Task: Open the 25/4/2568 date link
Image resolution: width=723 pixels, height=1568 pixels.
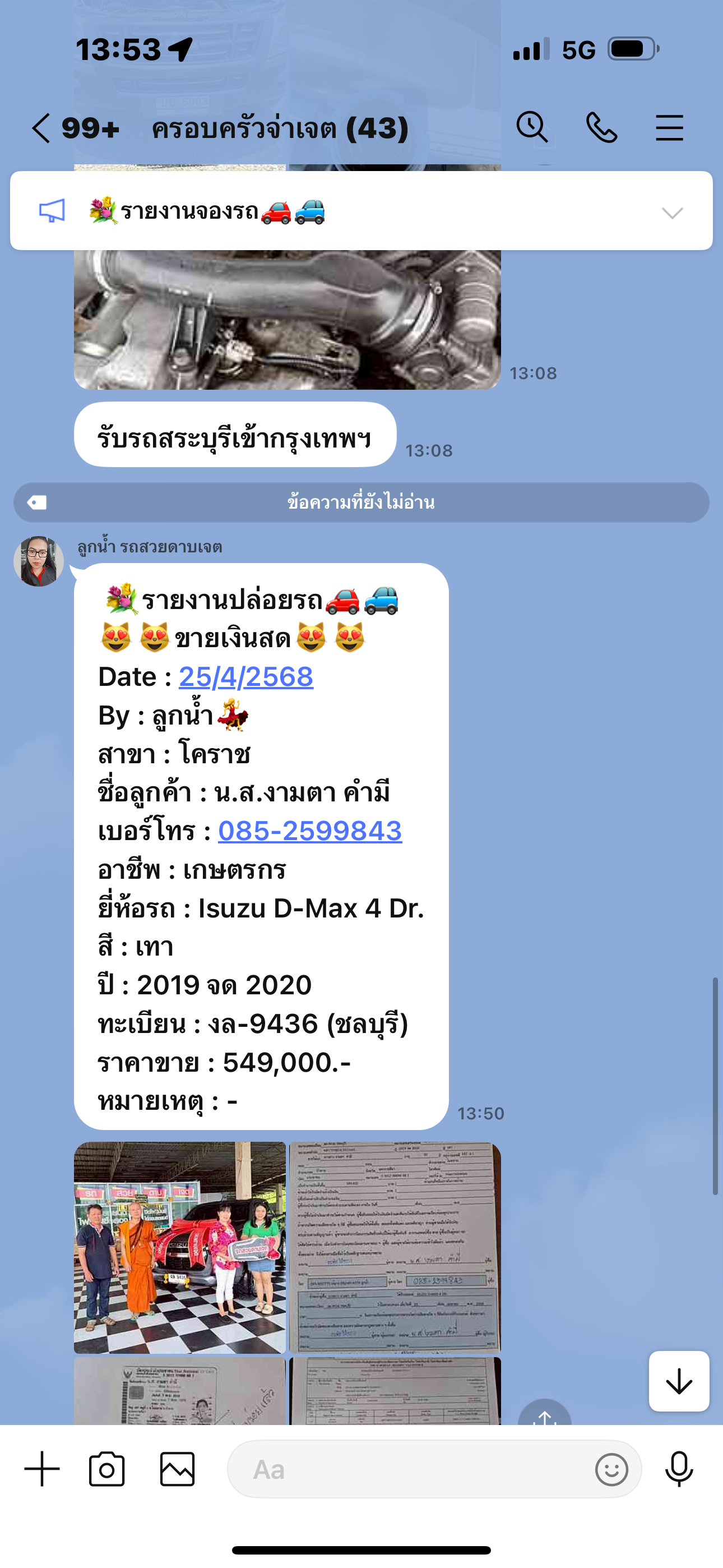Action: (246, 677)
